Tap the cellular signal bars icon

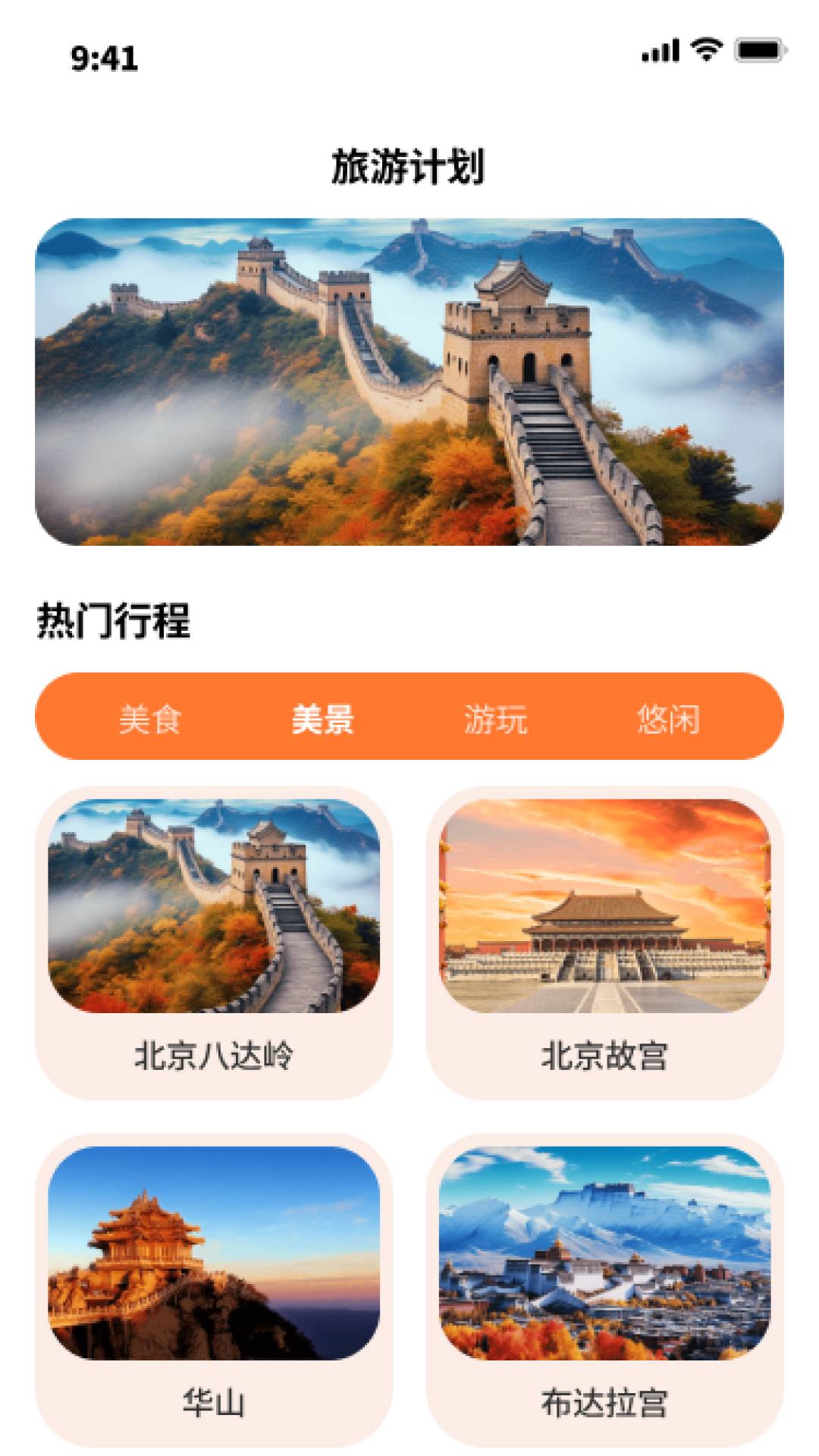tap(659, 49)
